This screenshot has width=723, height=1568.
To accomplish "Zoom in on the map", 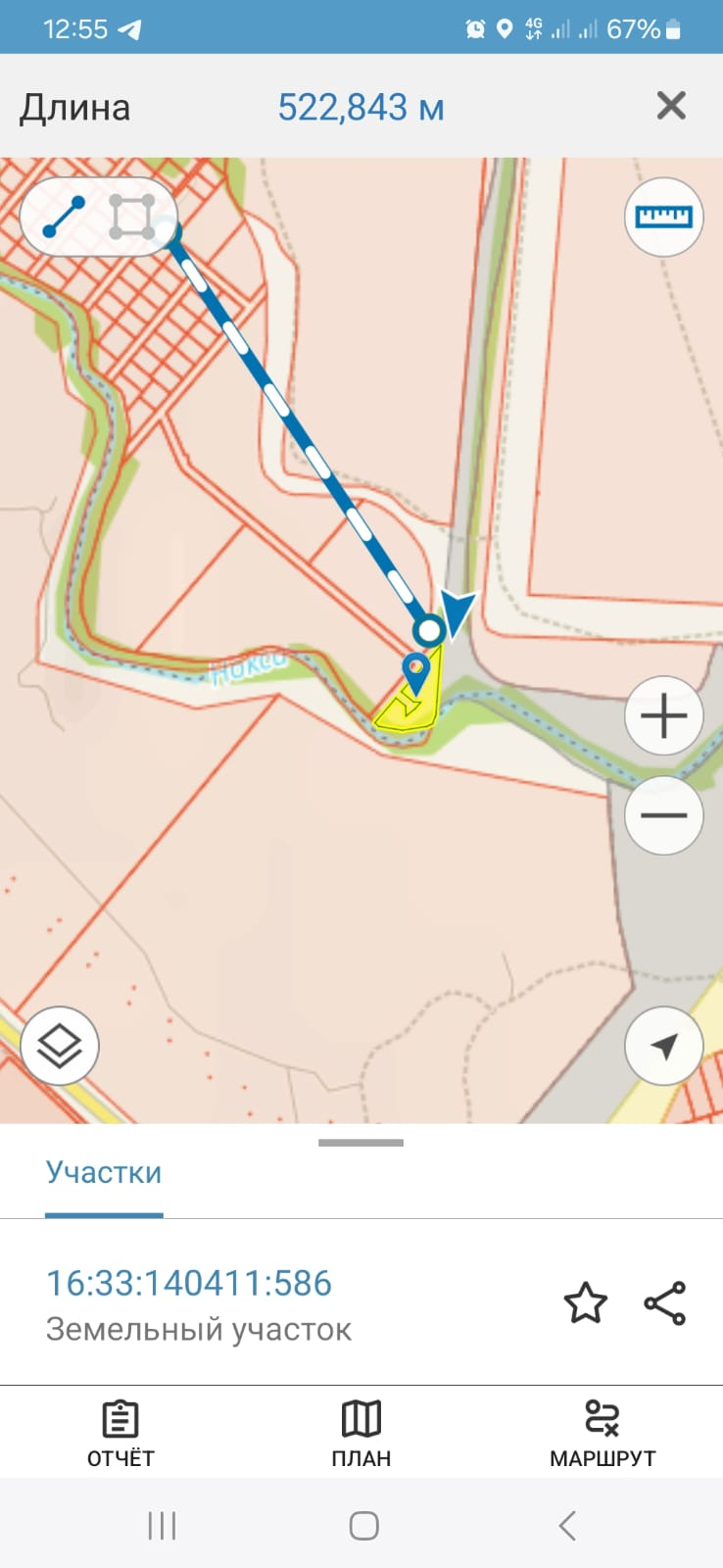I will click(663, 715).
